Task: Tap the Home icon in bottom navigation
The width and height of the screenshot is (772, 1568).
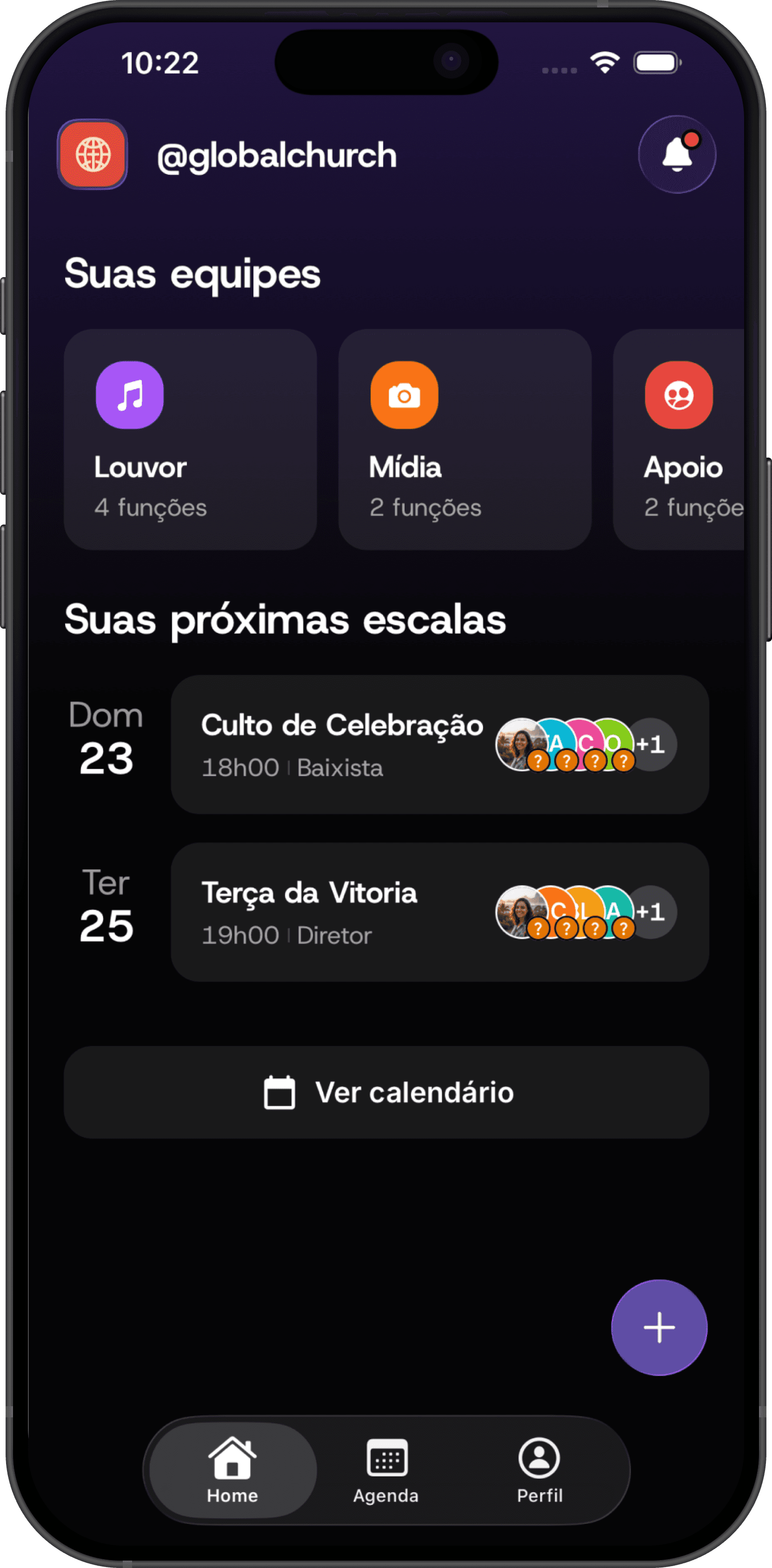Action: click(x=232, y=1458)
